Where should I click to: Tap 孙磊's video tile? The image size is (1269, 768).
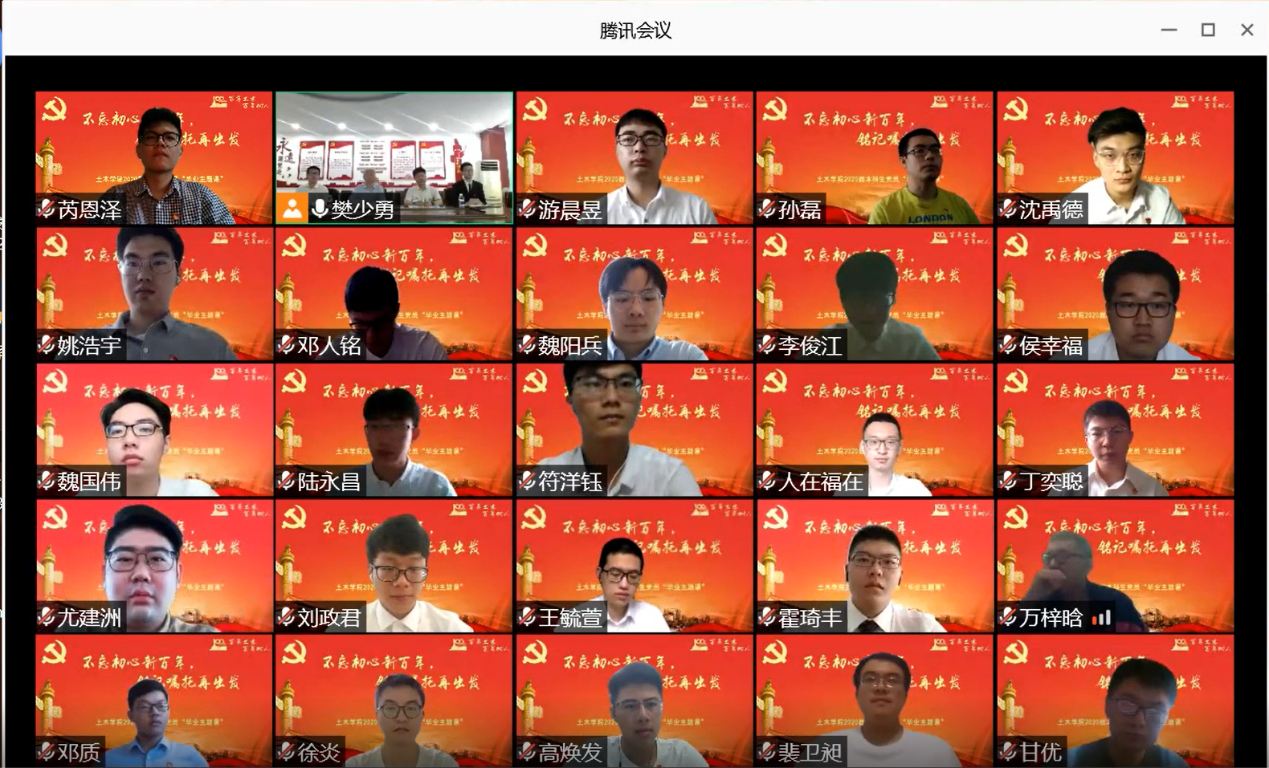click(x=874, y=157)
